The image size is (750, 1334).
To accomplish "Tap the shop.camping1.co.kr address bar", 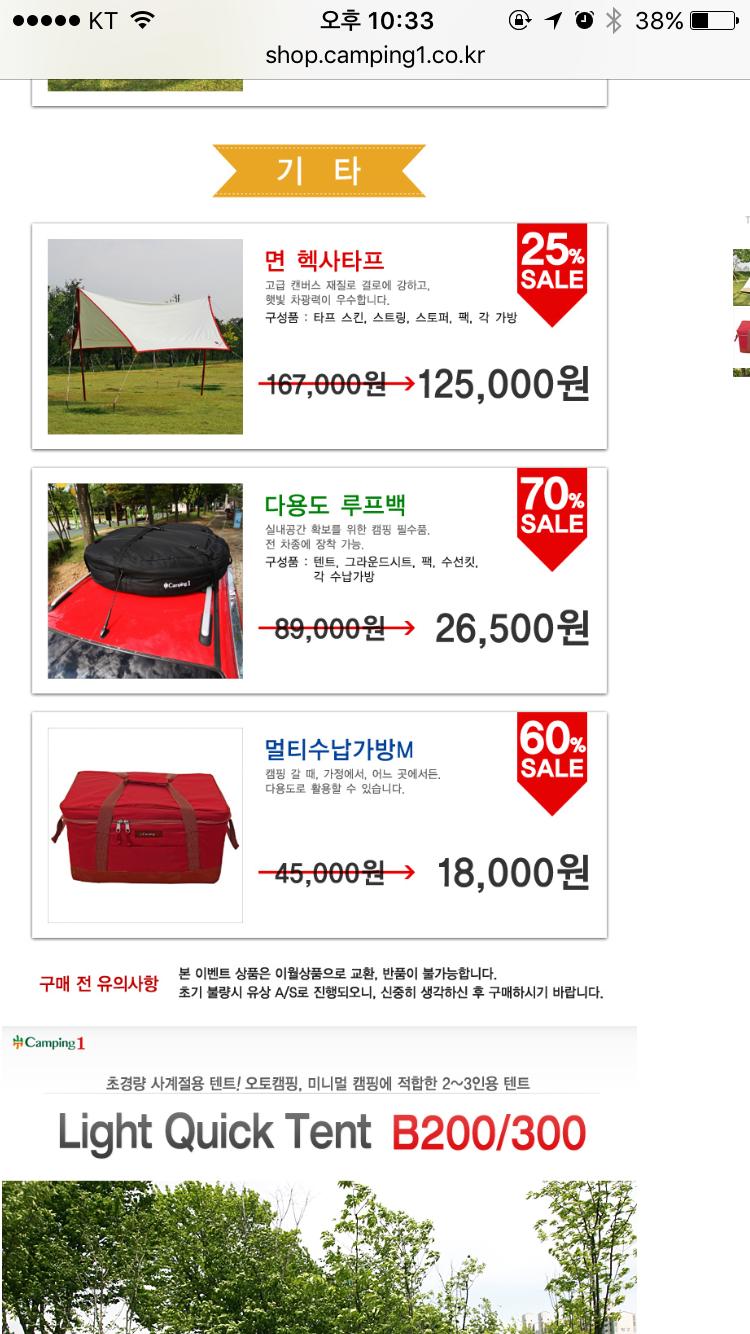I will pos(375,56).
